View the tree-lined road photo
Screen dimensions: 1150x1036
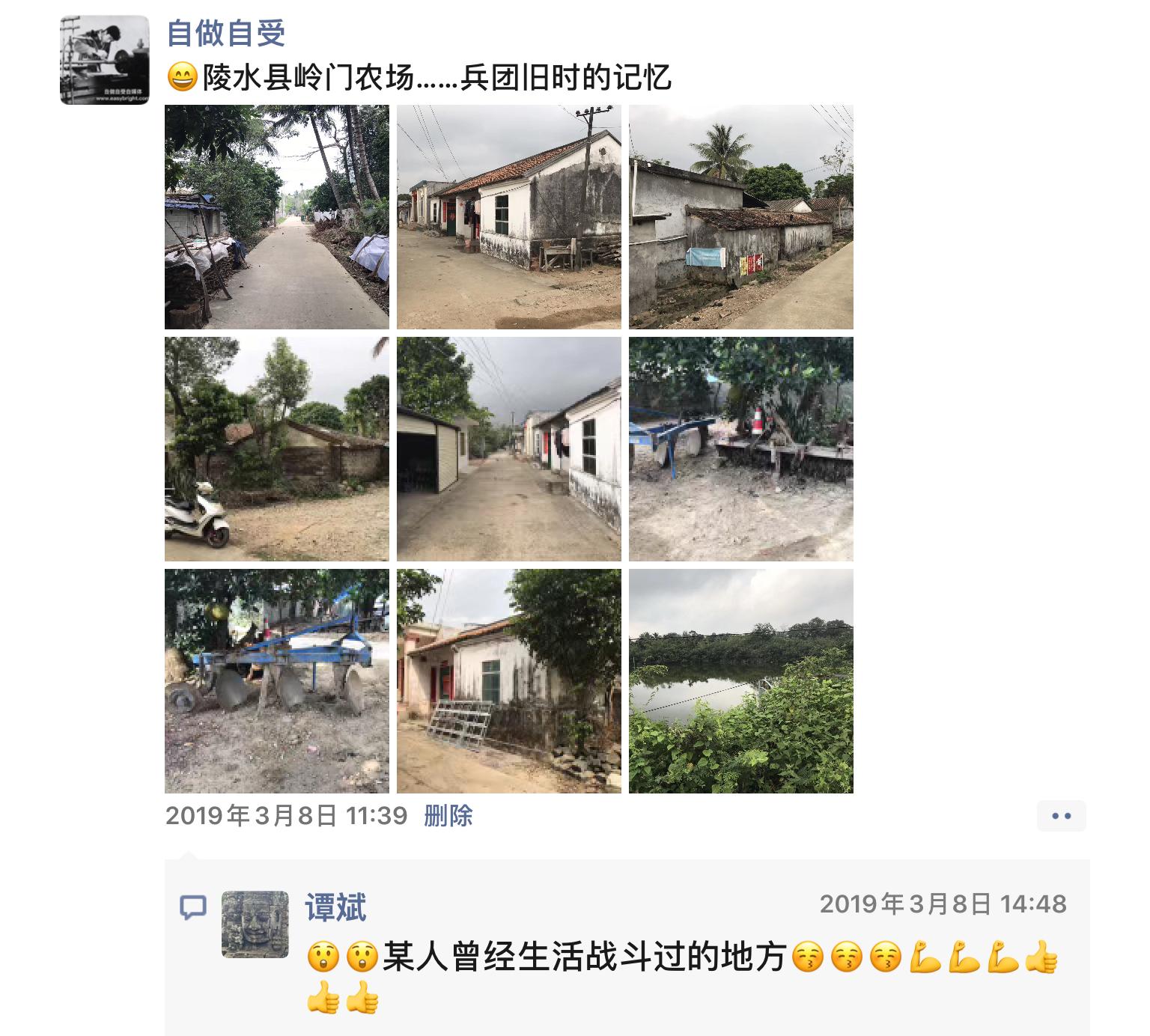277,217
